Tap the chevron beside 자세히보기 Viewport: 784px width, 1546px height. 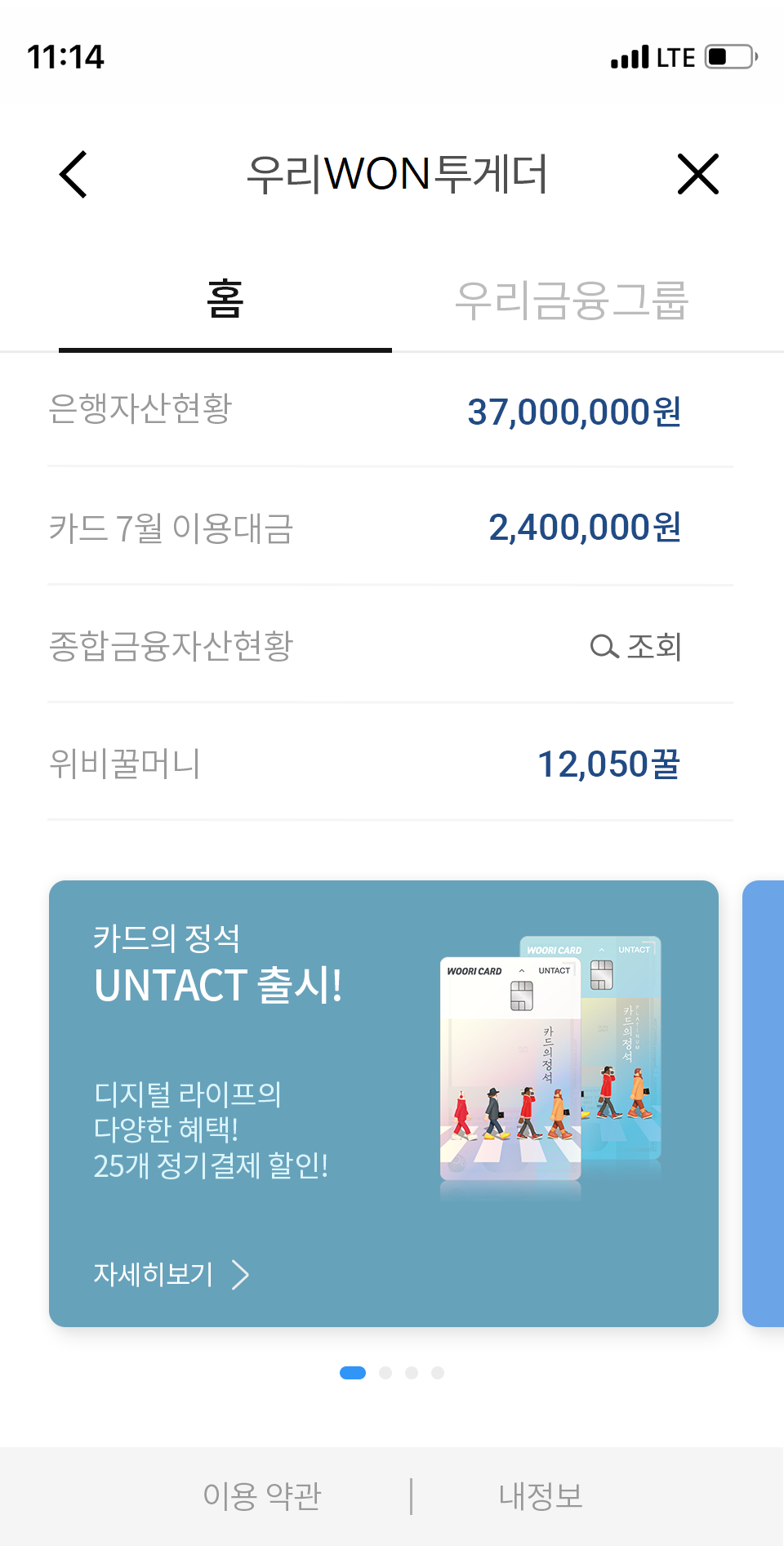241,1275
